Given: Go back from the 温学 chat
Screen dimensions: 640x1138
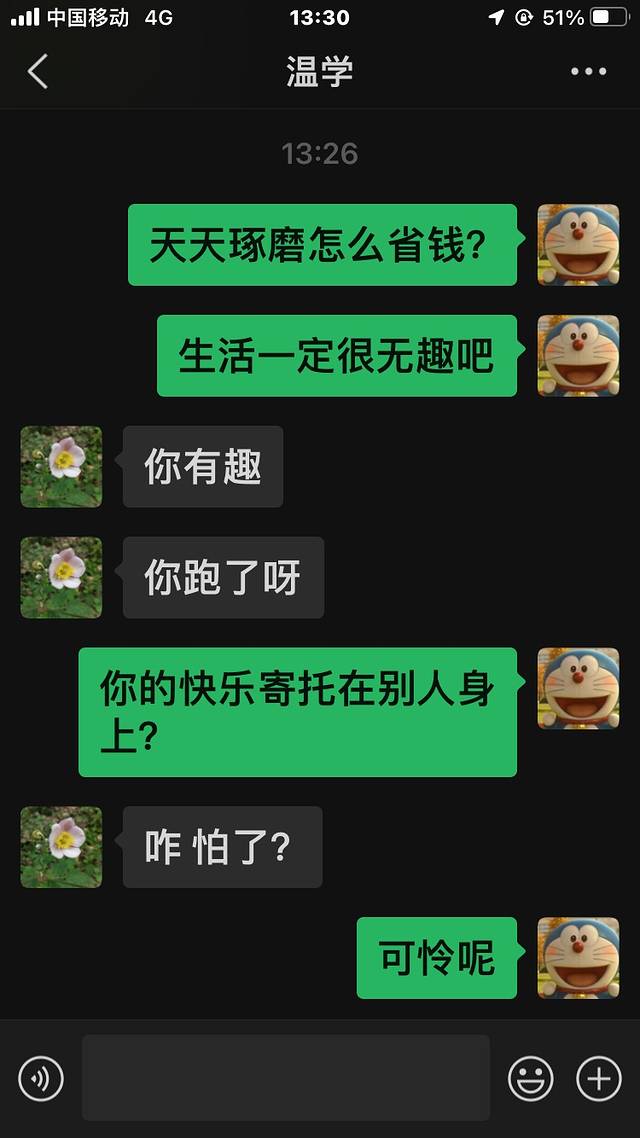Looking at the screenshot, I should pyautogui.click(x=38, y=72).
